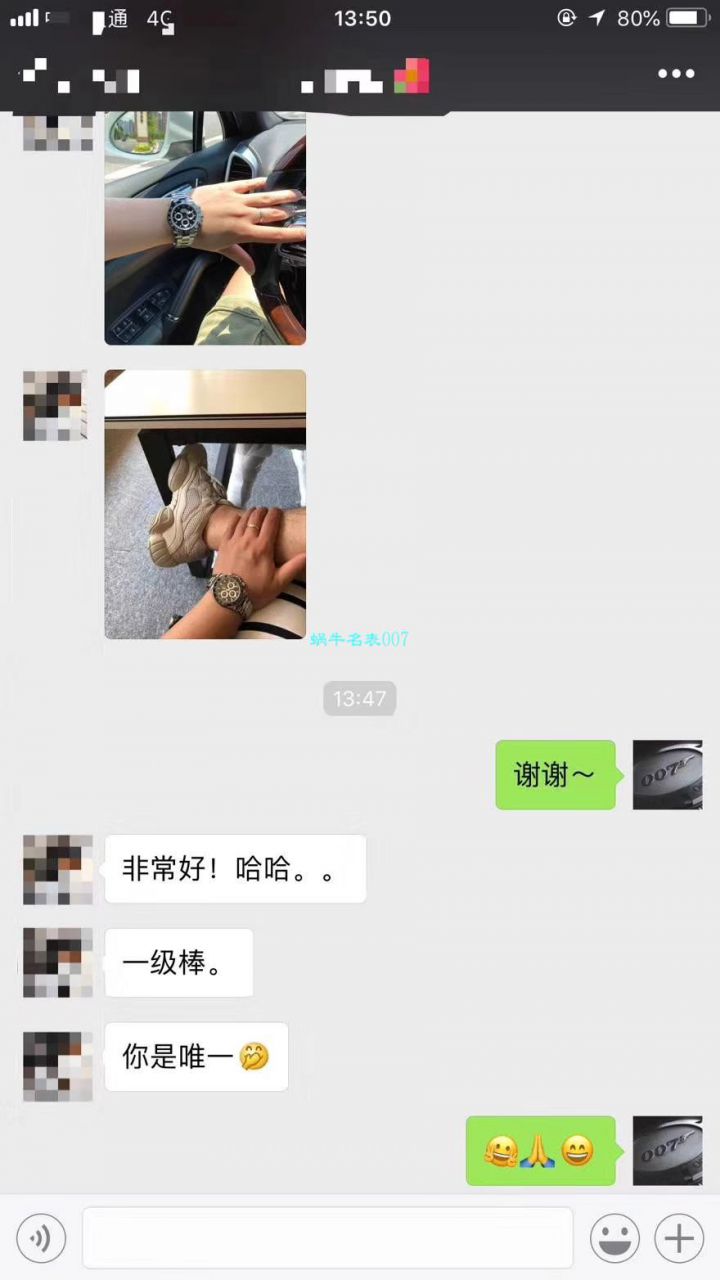Open the chat options via three-dot menu
The image size is (720, 1280).
click(x=677, y=74)
